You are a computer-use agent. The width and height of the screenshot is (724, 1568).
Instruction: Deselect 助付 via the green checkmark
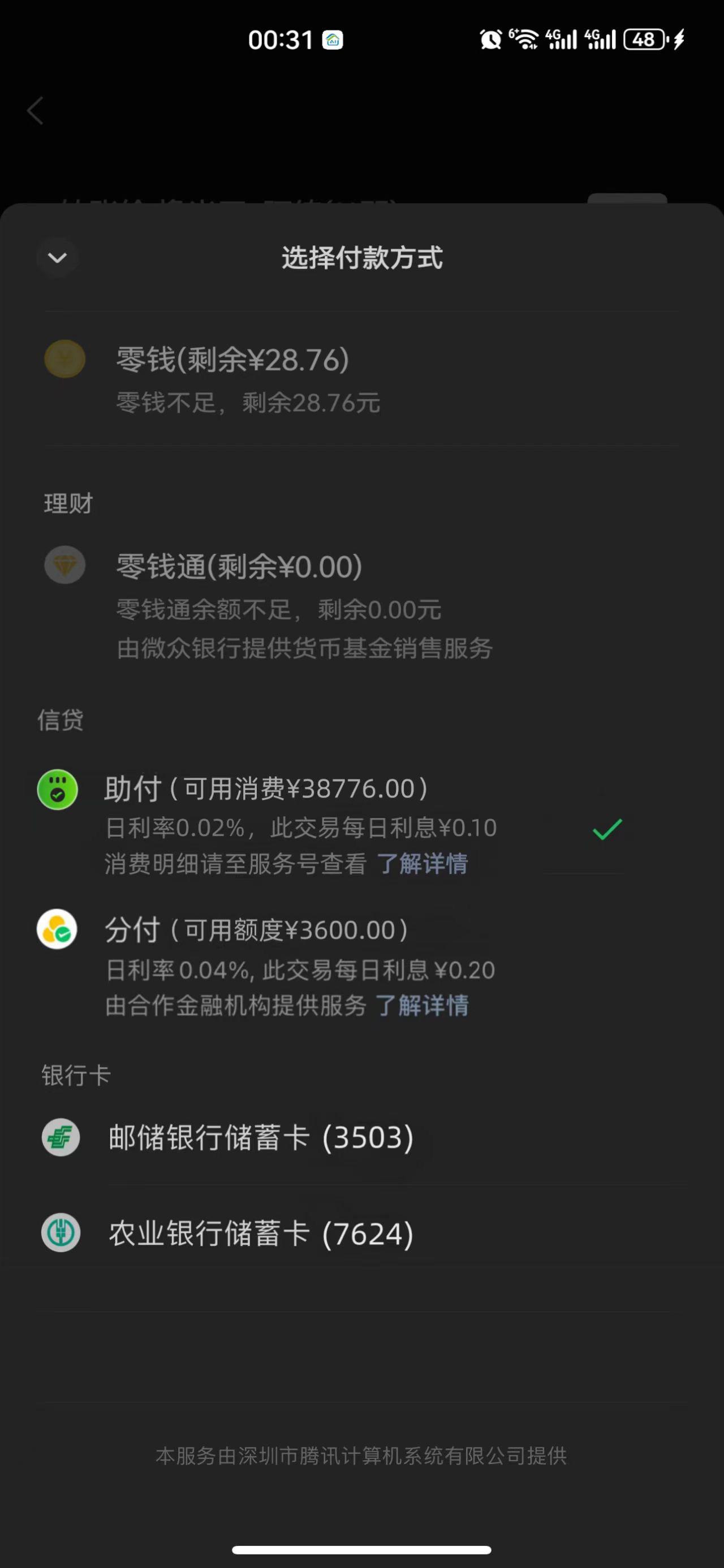point(606,829)
